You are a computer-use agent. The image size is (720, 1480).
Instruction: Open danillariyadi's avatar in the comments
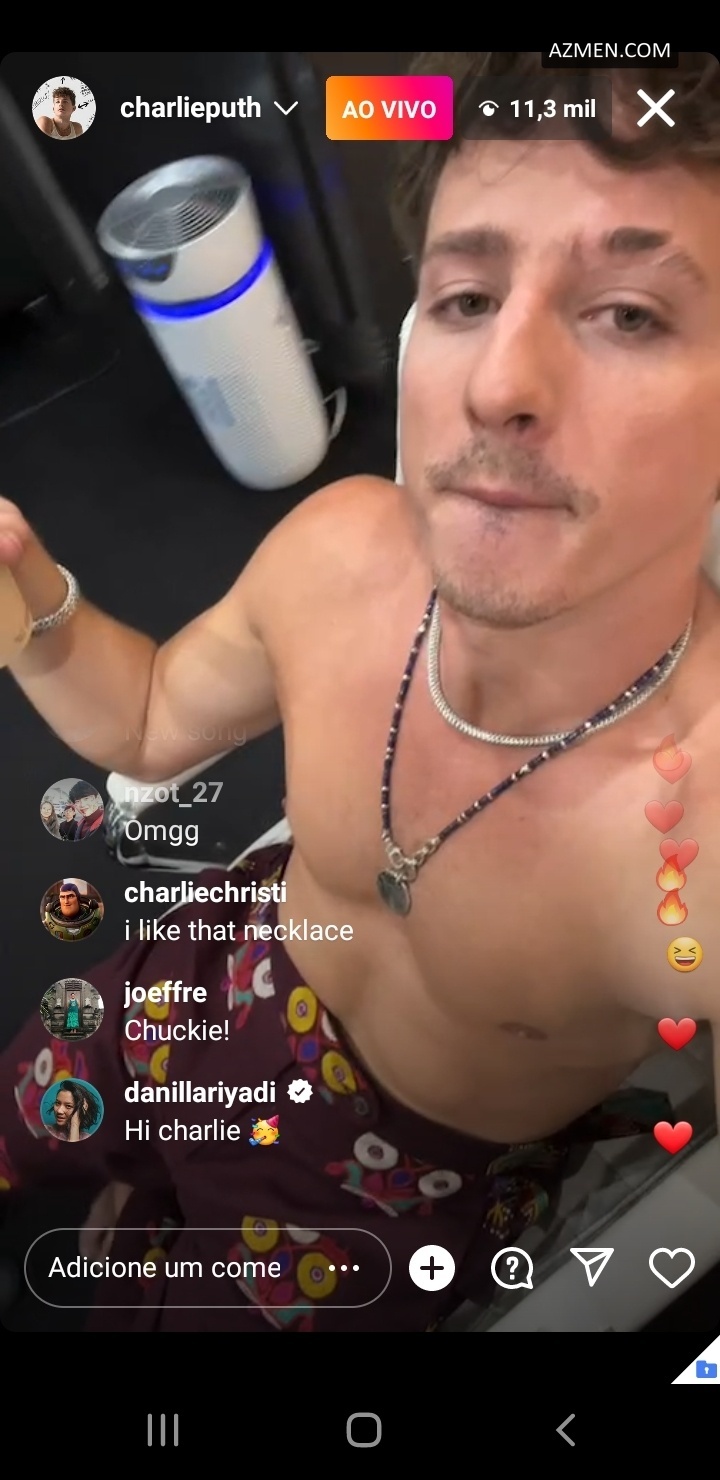click(x=72, y=1110)
